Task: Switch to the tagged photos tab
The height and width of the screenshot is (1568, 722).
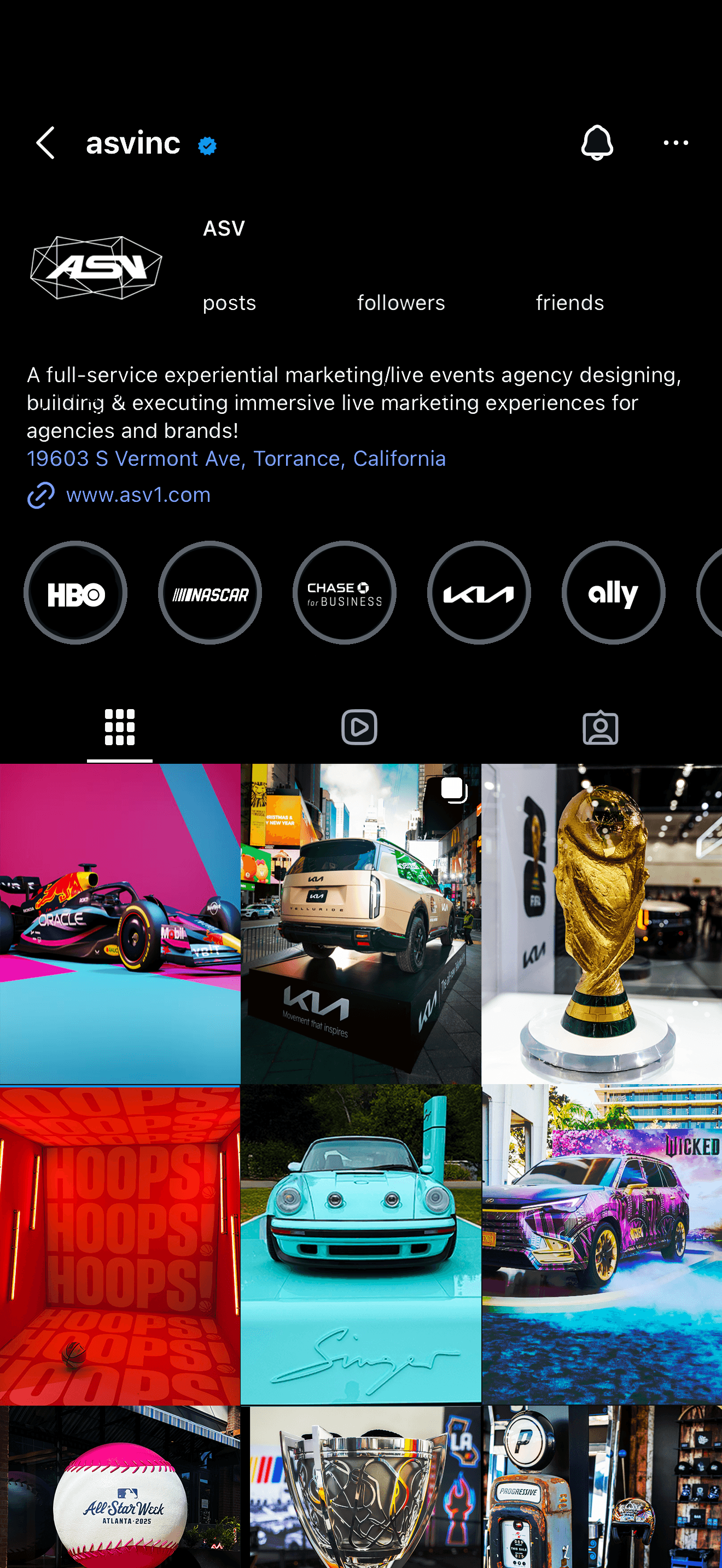Action: pyautogui.click(x=600, y=727)
